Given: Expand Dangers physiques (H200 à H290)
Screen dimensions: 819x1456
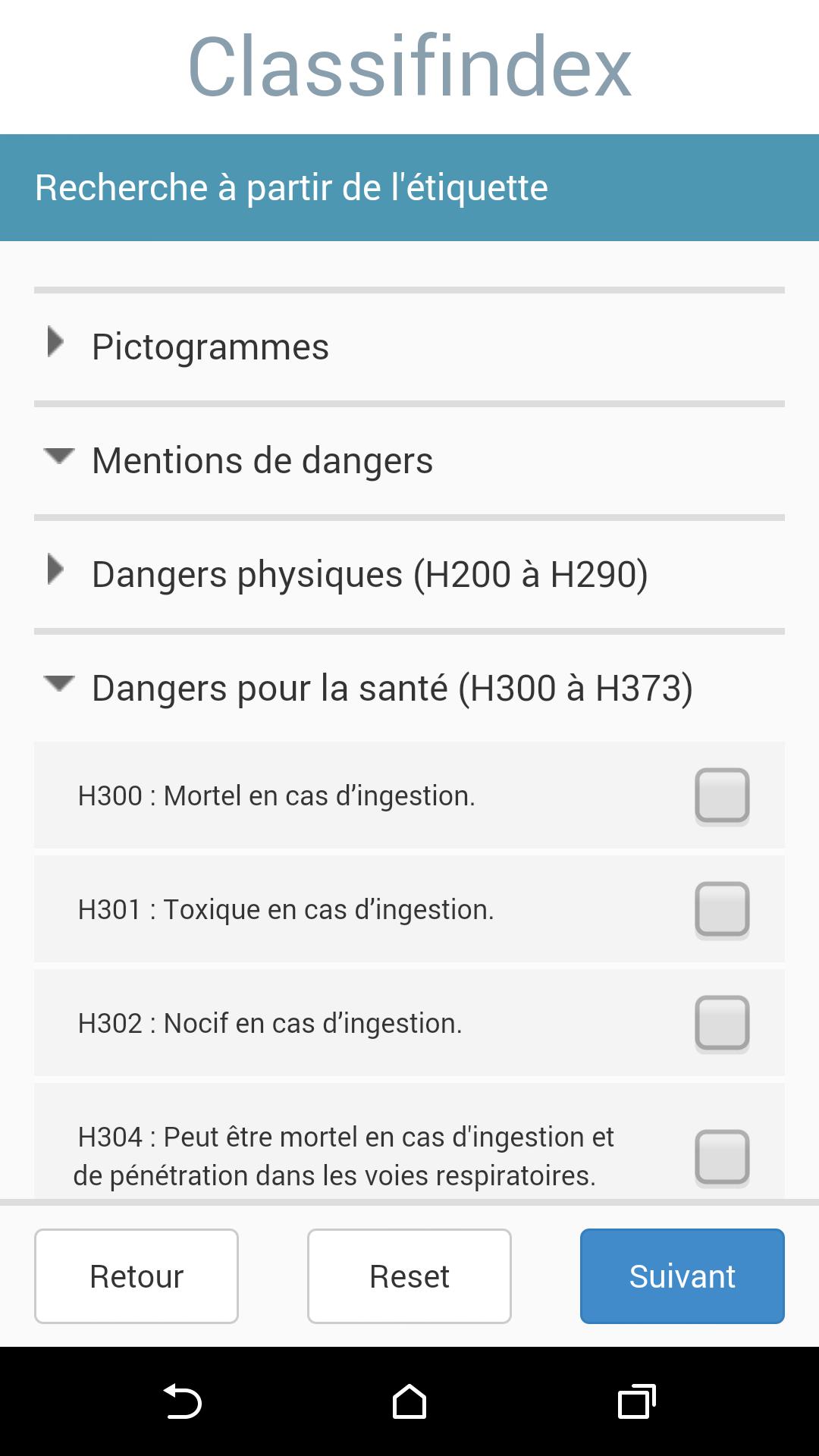Looking at the screenshot, I should tap(369, 574).
